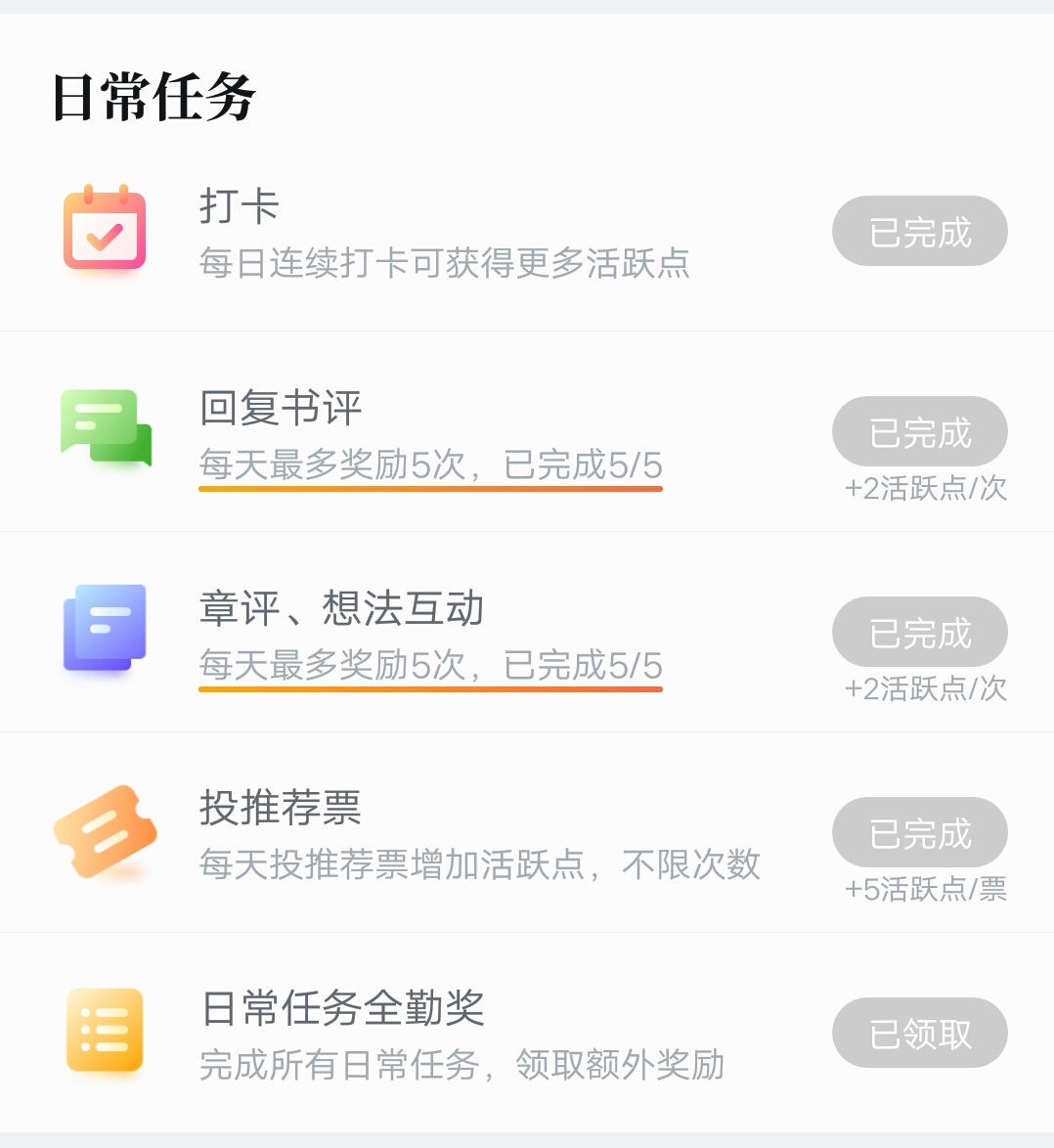Screen dimensions: 1054x1148
Task: Tap 已完成 button for 章评、想法互动 task
Action: pos(919,633)
